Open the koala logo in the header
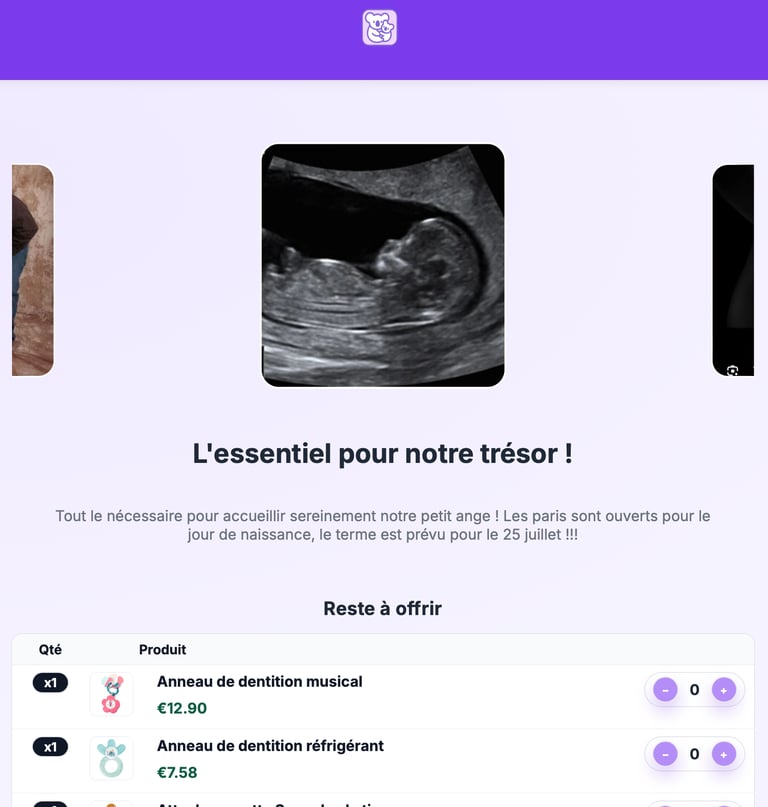The height and width of the screenshot is (807, 768). pyautogui.click(x=379, y=28)
